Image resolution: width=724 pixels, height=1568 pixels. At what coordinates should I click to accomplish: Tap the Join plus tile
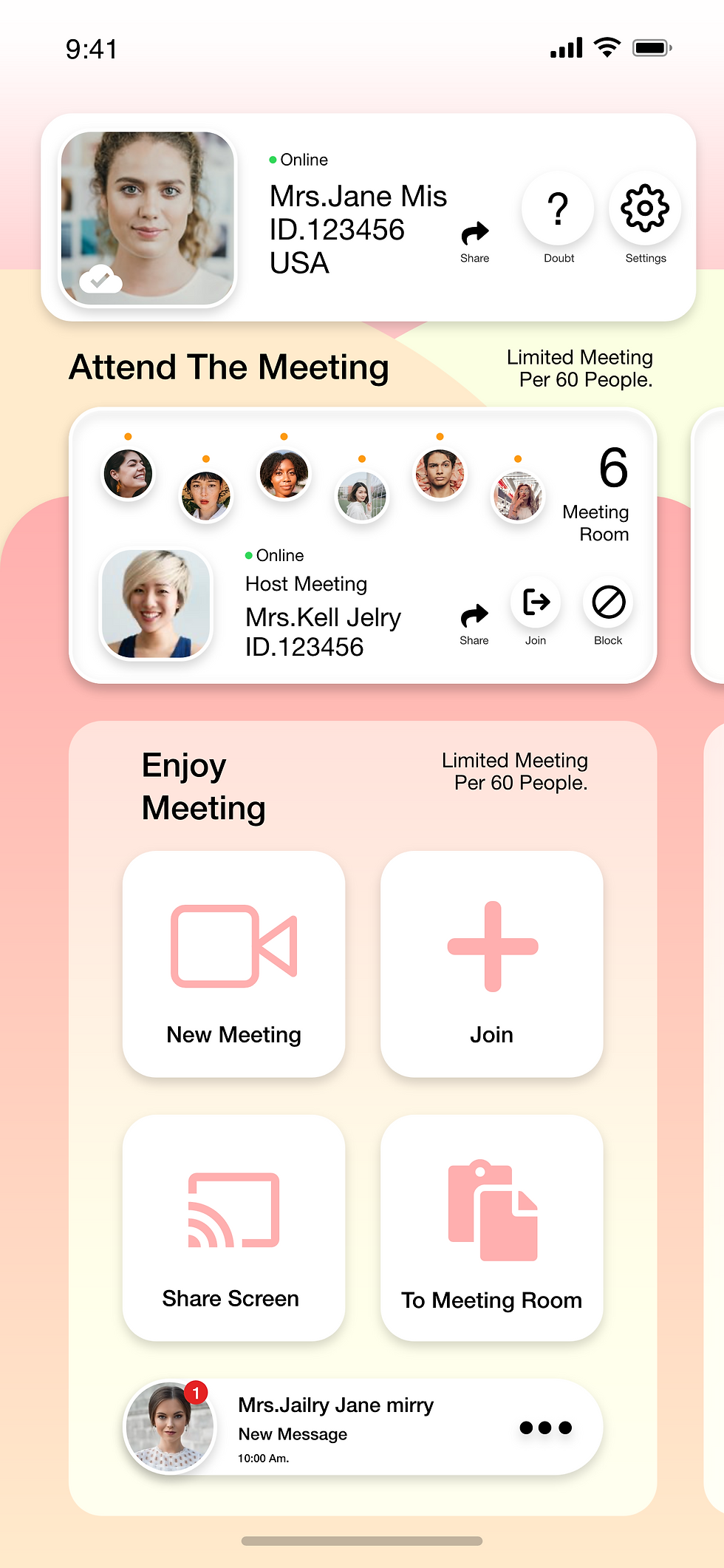pos(492,963)
